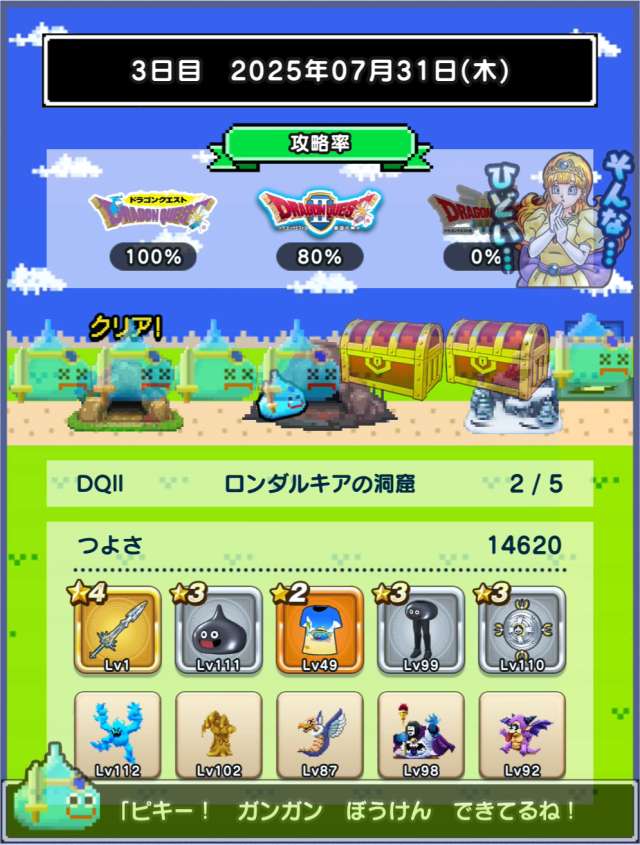Open the winged bird monster Lv87
This screenshot has width=640, height=845.
[320, 734]
